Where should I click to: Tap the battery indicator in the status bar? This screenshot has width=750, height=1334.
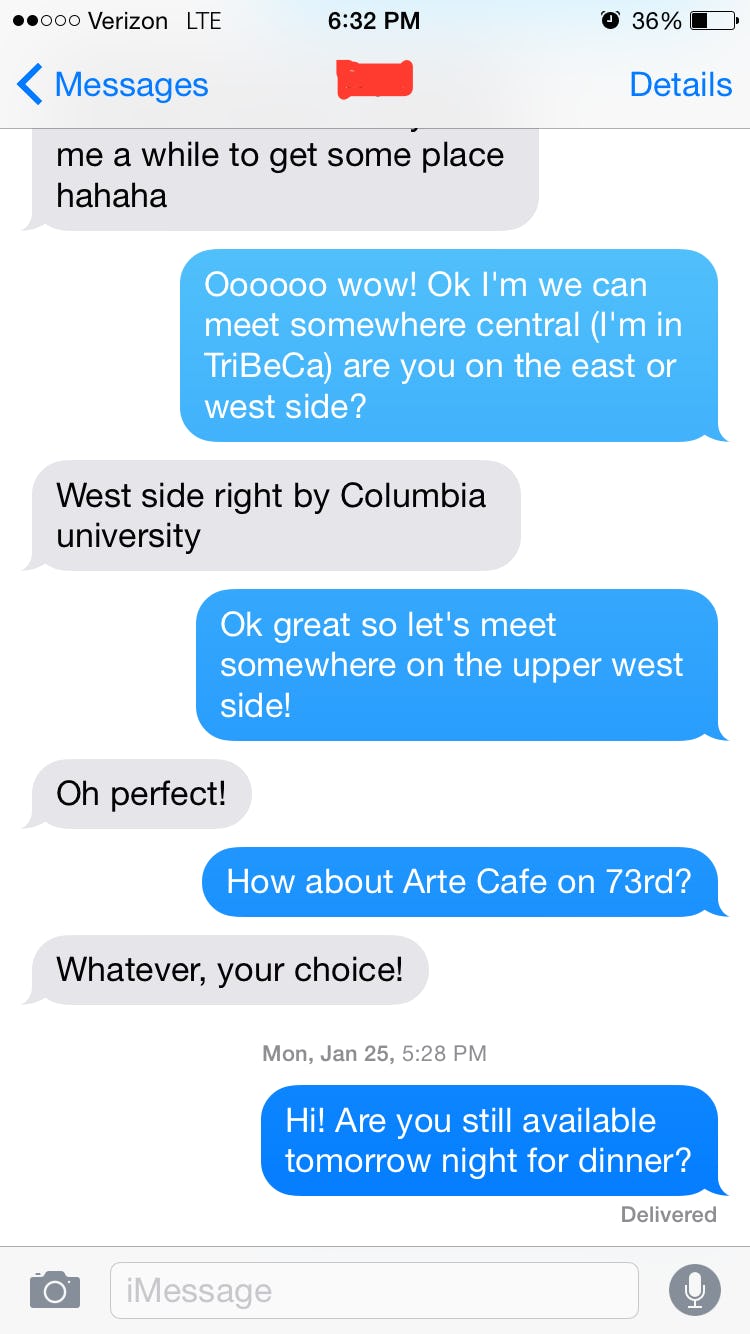coord(713,18)
